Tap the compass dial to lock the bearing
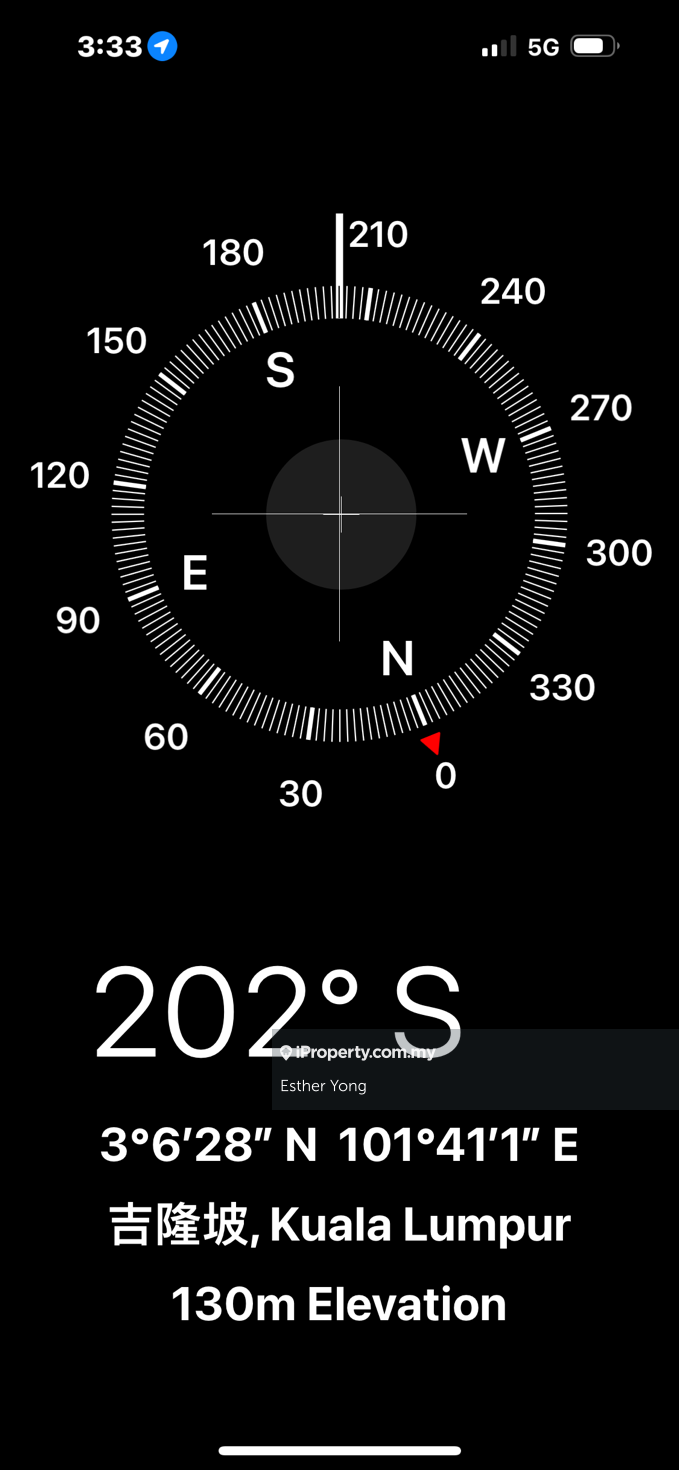Screen dimensions: 679x1470 pos(340,514)
